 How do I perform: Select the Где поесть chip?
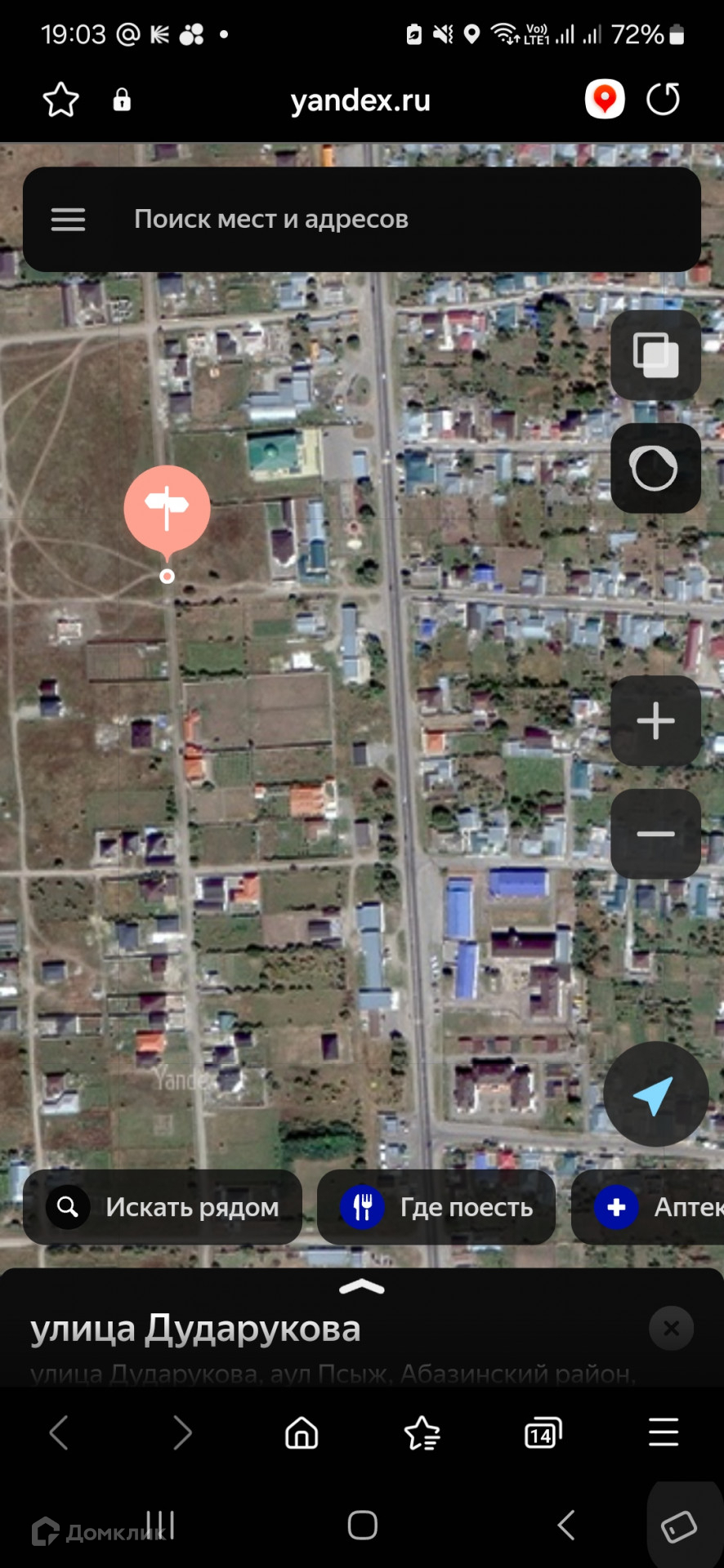436,1207
